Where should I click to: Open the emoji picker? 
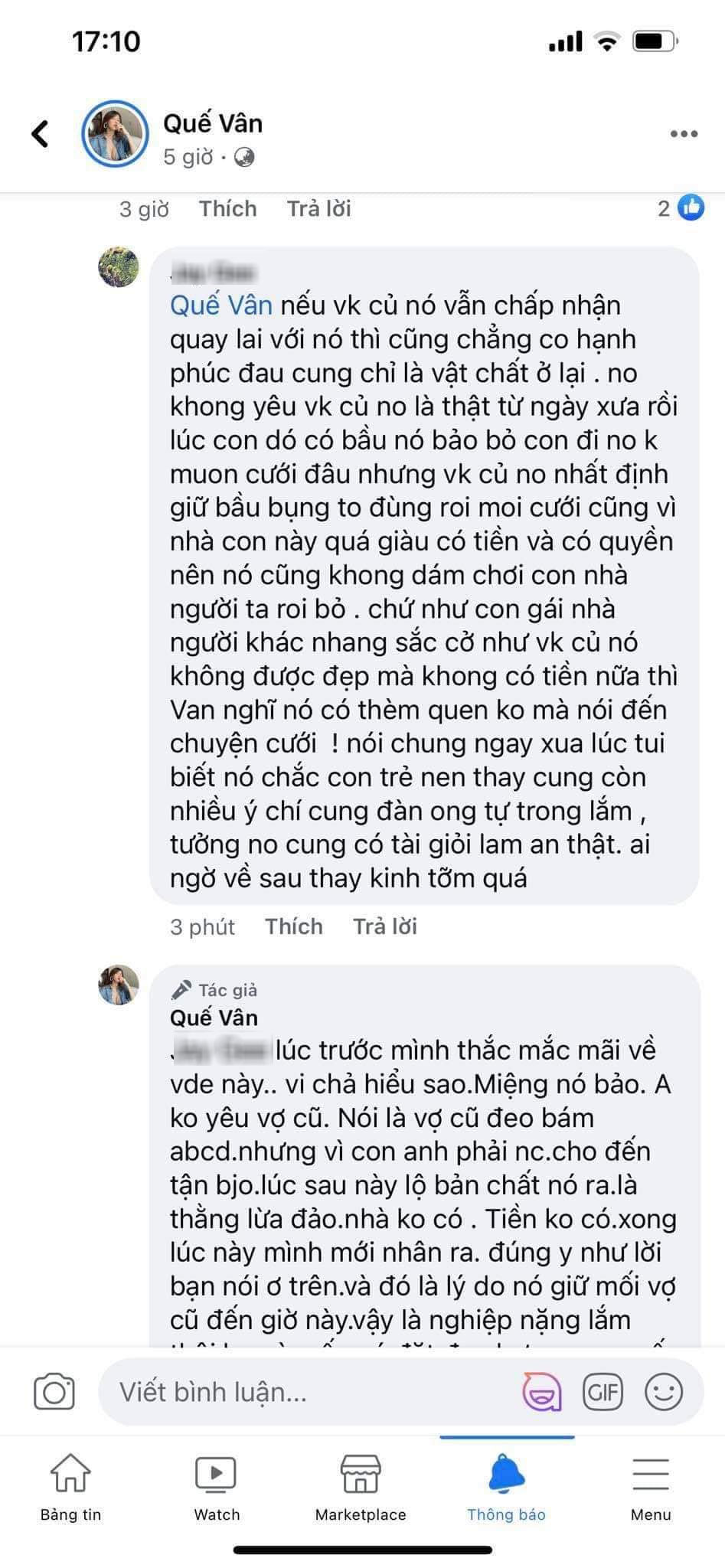[x=663, y=1392]
